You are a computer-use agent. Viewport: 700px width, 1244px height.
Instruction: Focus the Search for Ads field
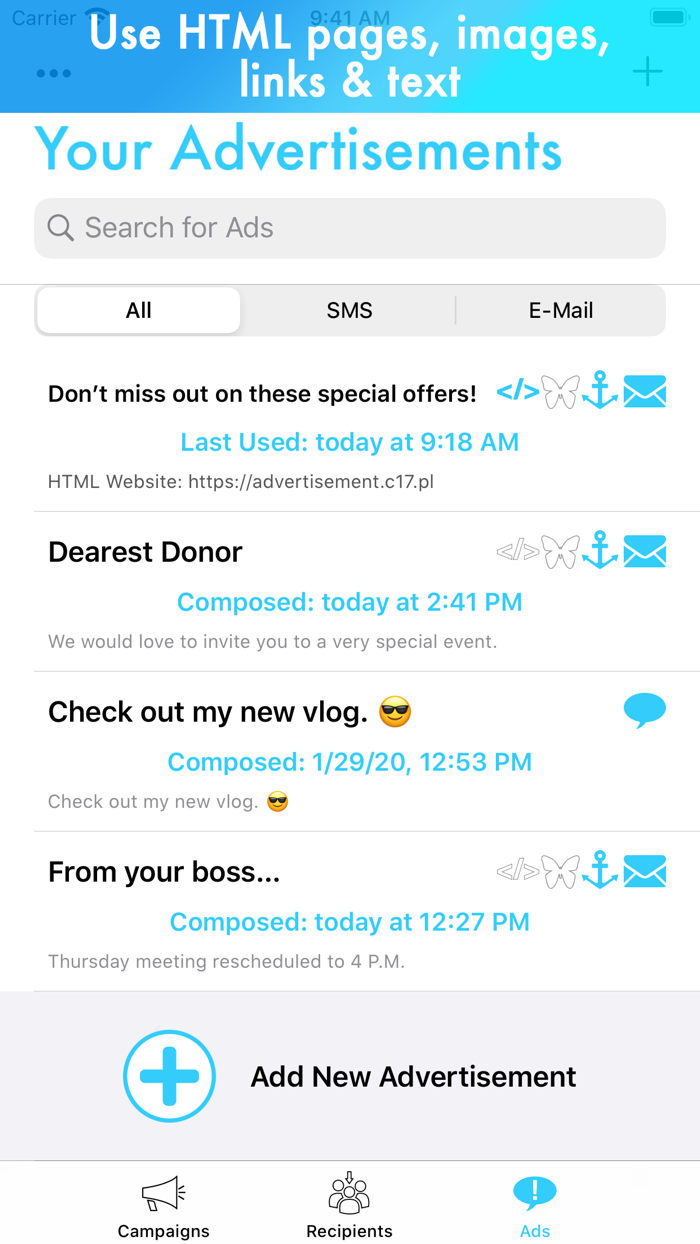(x=350, y=228)
